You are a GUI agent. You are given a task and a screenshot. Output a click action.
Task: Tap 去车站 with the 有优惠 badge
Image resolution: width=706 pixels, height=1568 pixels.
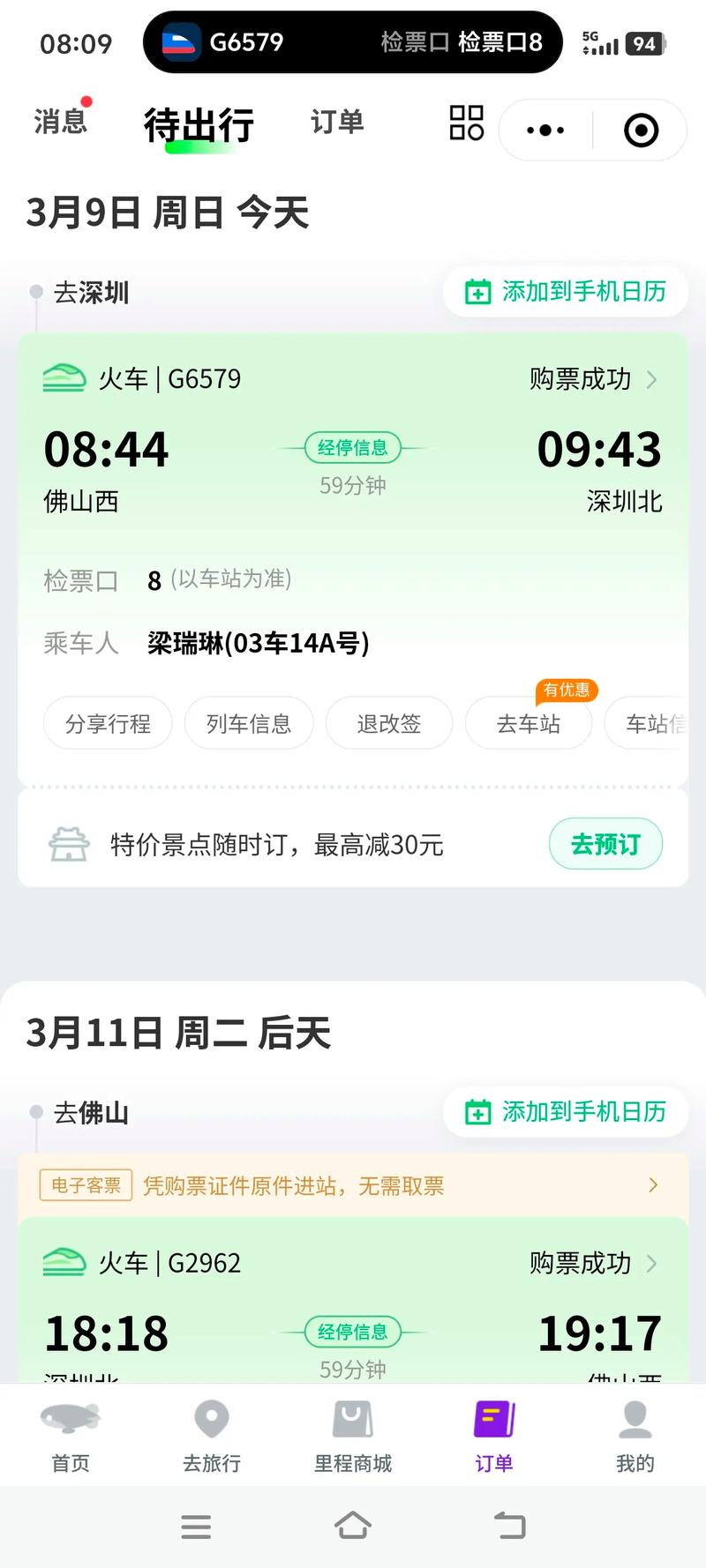tap(528, 722)
